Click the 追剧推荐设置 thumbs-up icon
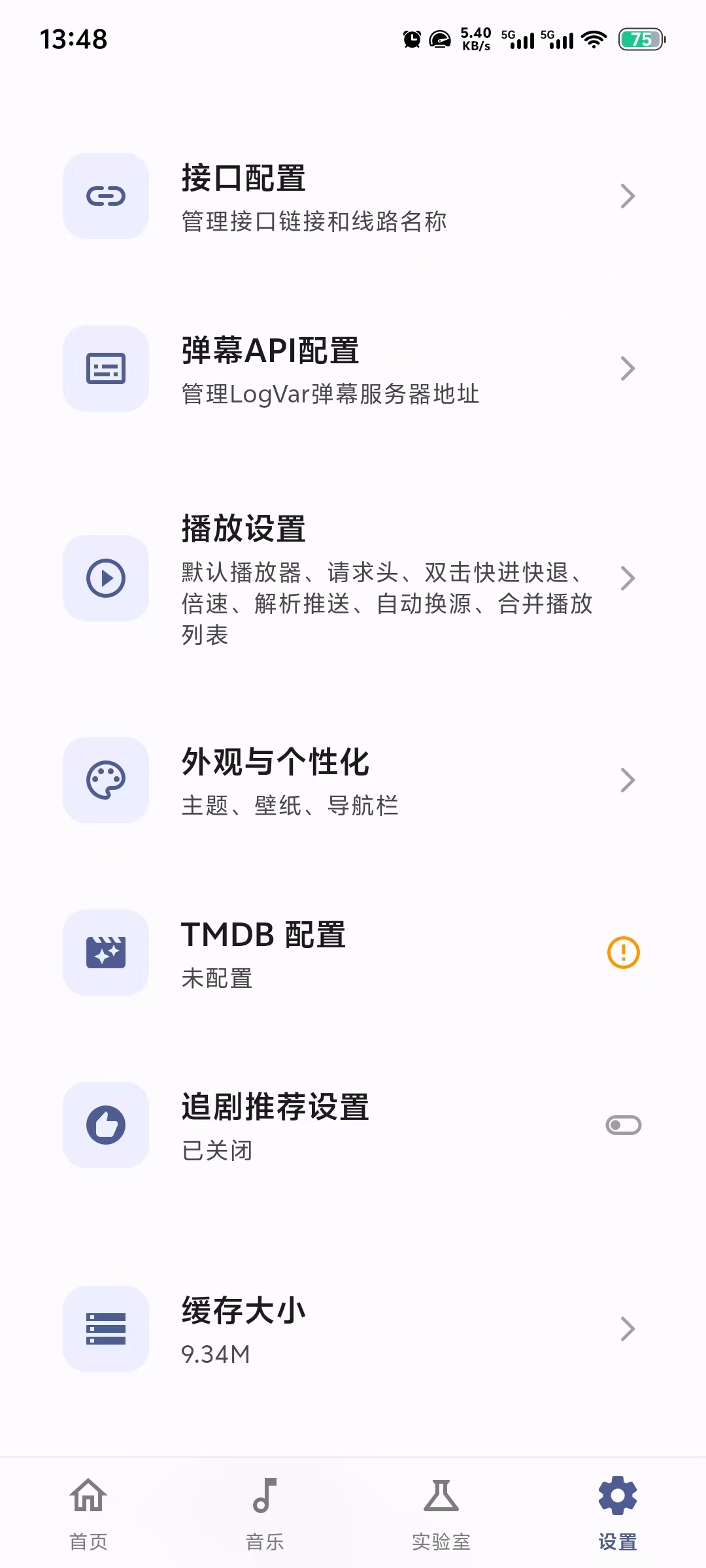 tap(105, 1125)
